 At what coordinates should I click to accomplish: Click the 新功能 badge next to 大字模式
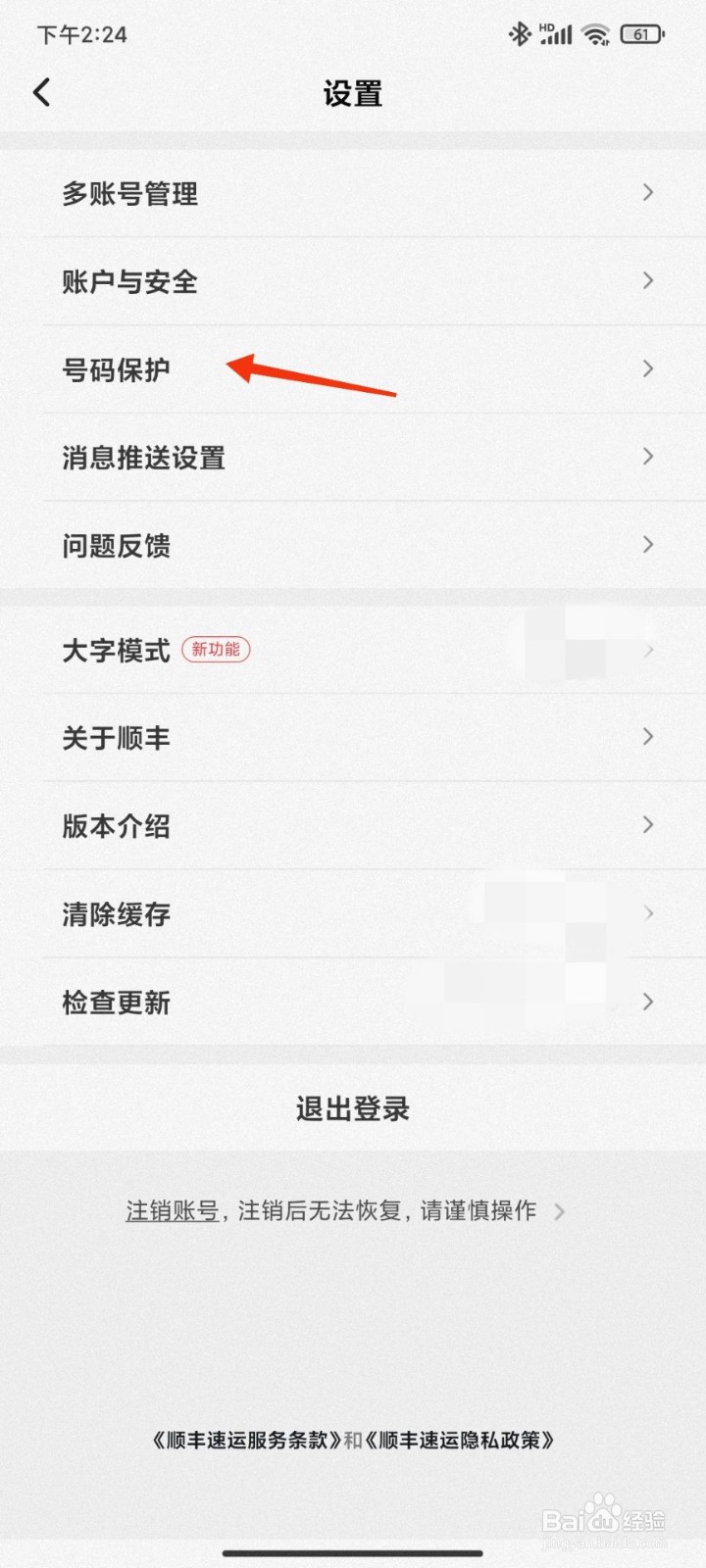pyautogui.click(x=216, y=649)
